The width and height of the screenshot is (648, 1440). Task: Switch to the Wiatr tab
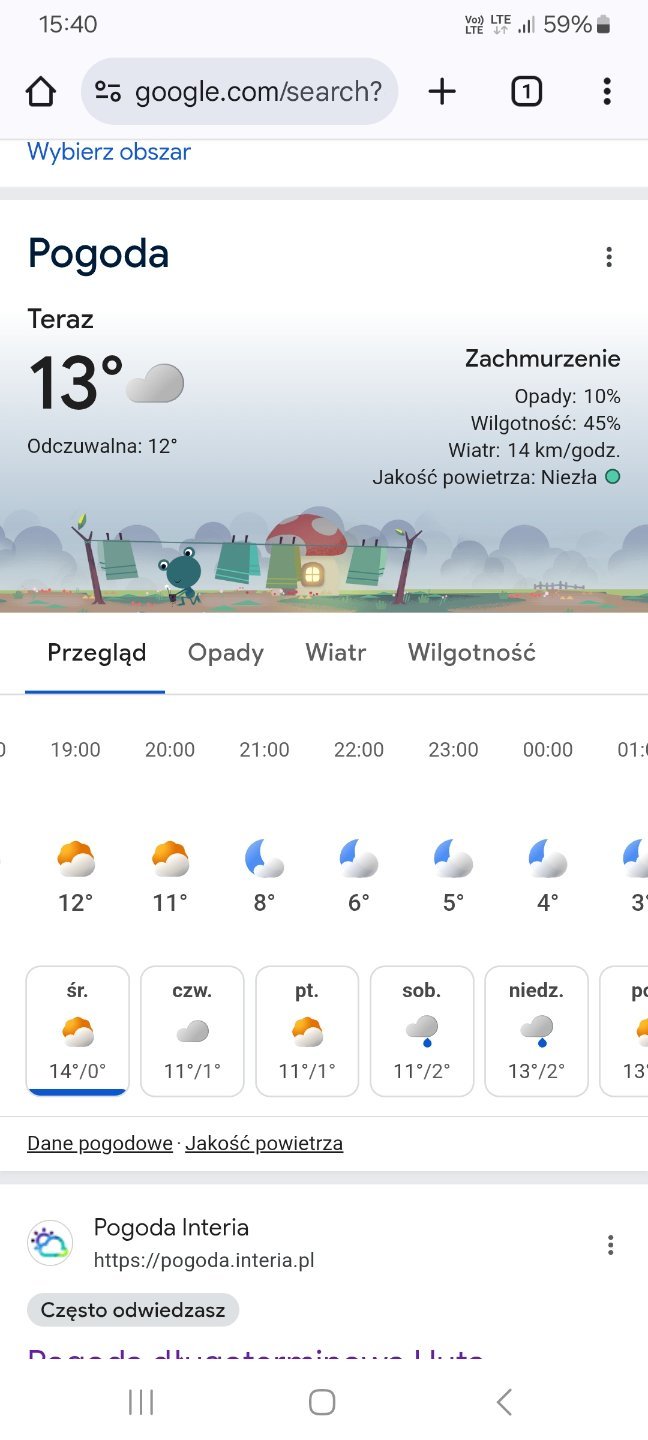pyautogui.click(x=335, y=653)
